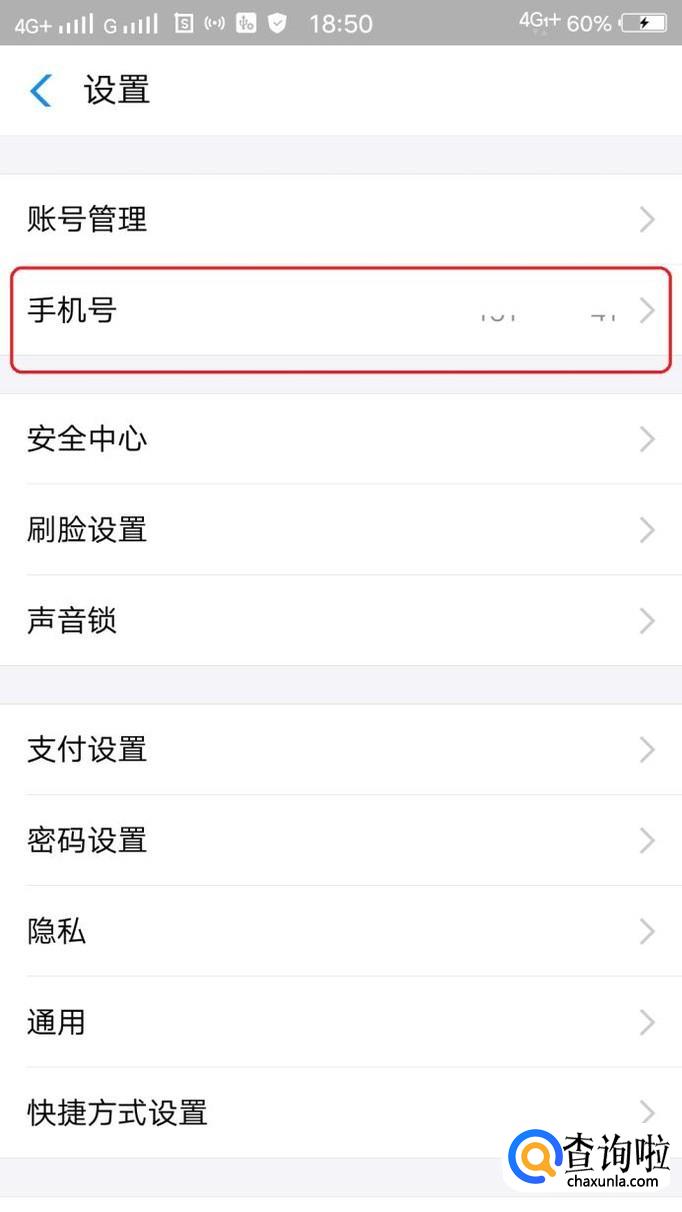Screen dimensions: 682x1212
Task: Open 通用 settings
Action: (341, 1022)
